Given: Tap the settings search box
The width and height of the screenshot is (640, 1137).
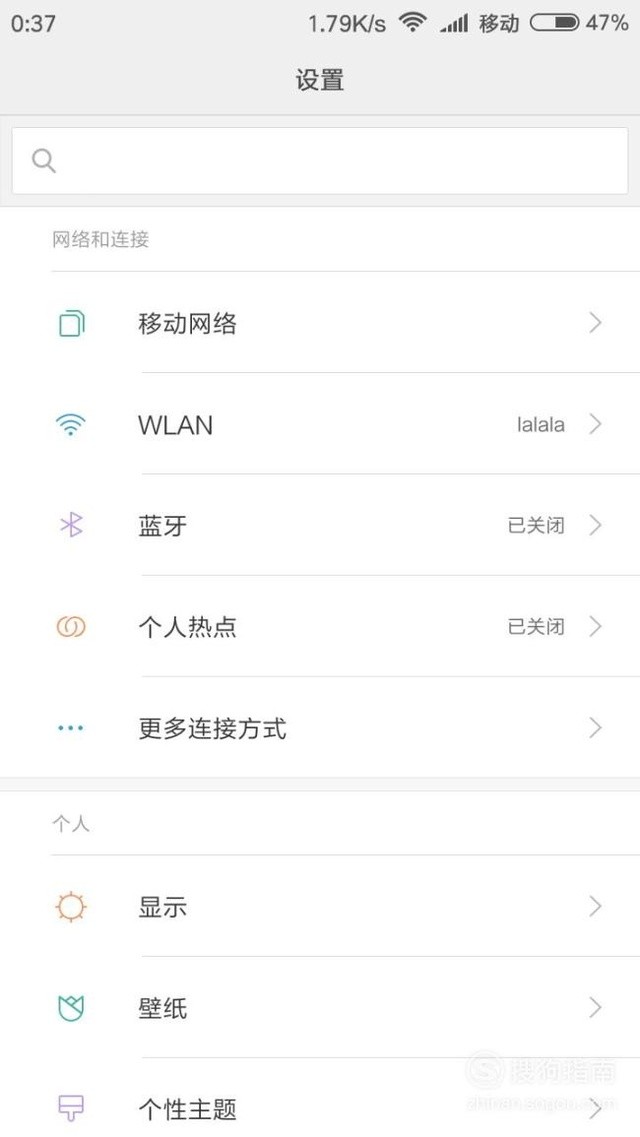Looking at the screenshot, I should [x=320, y=160].
